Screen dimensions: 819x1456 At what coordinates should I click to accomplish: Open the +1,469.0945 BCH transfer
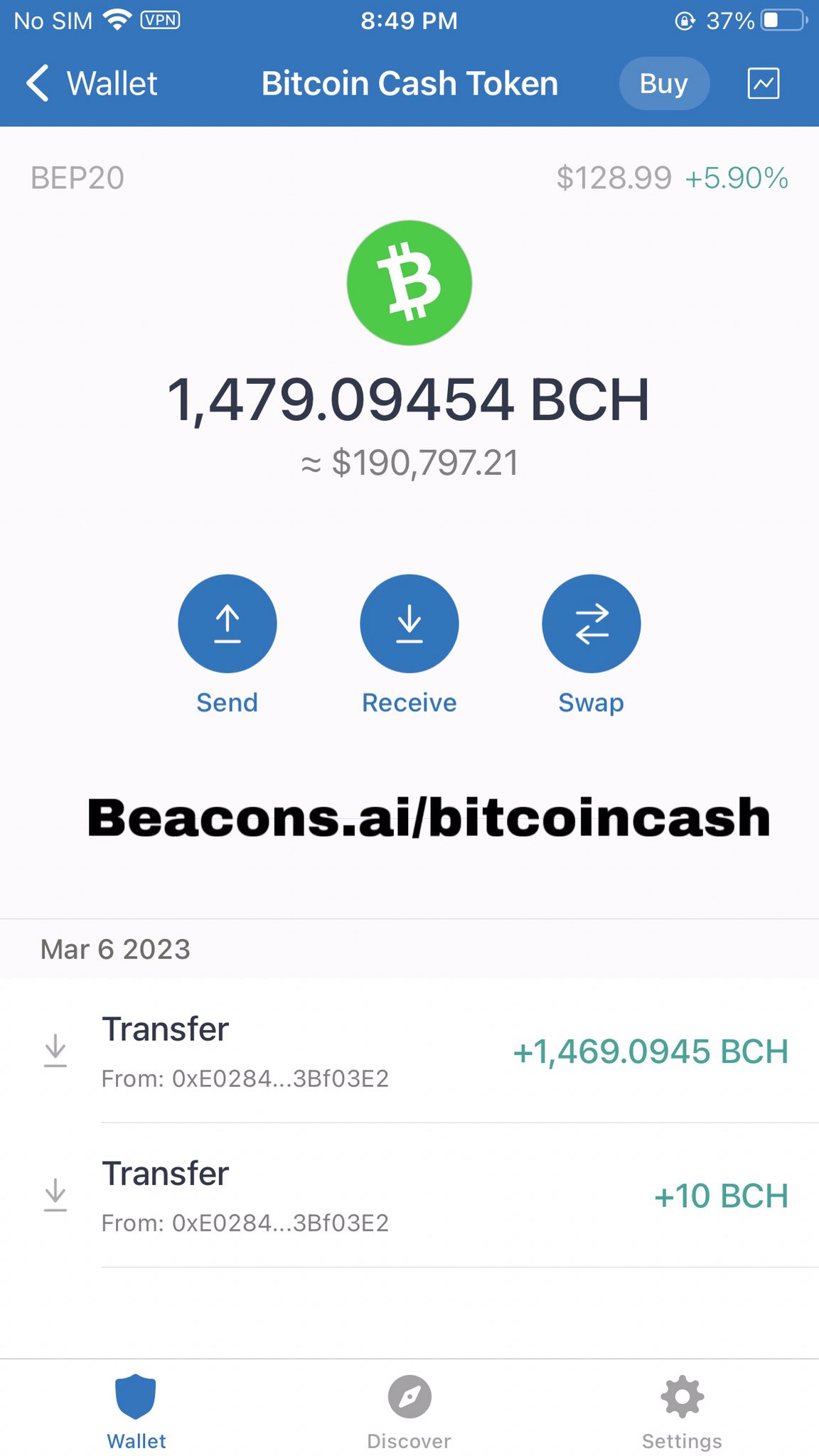click(427, 1052)
